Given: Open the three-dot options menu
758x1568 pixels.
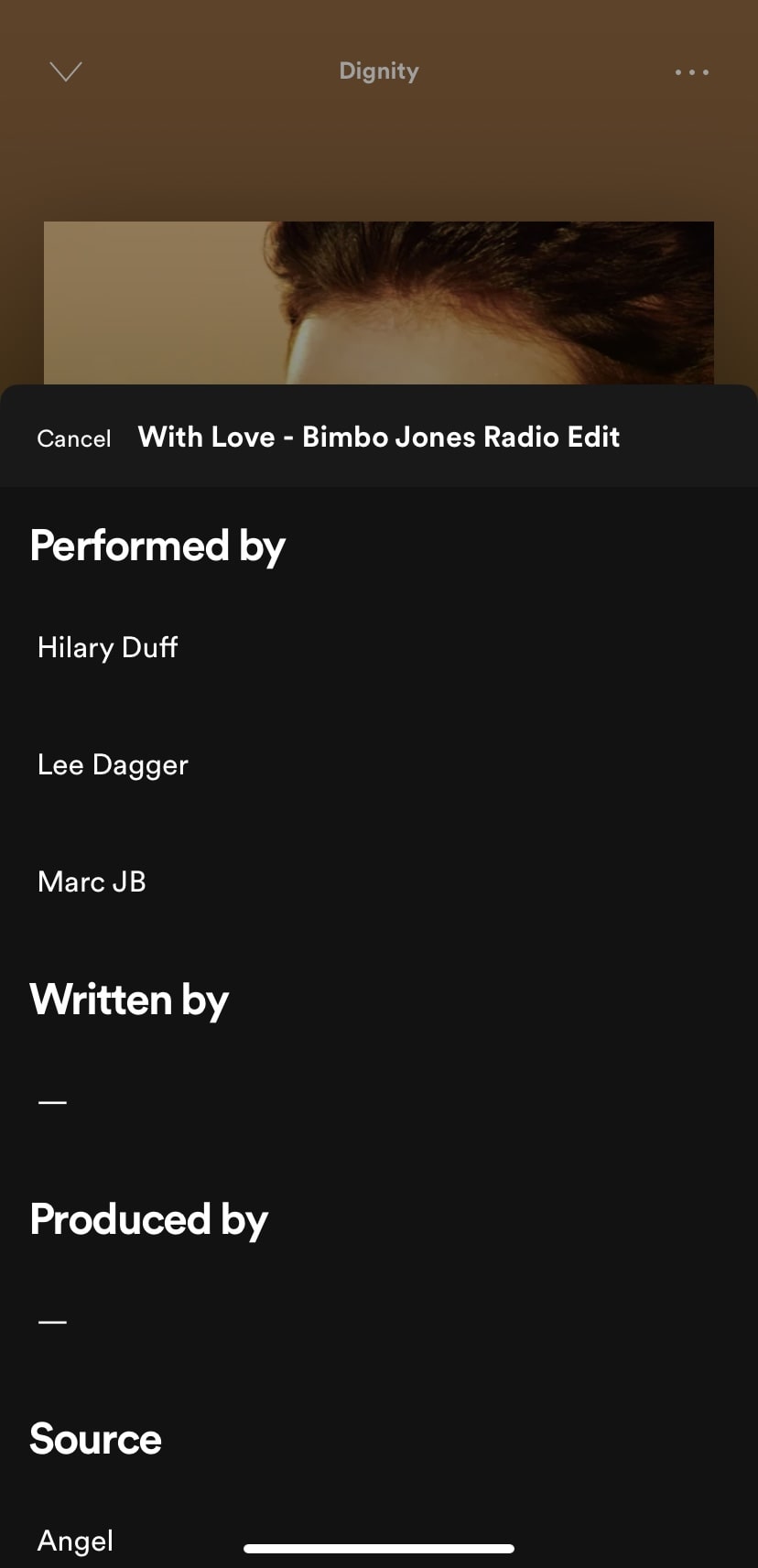Looking at the screenshot, I should [x=692, y=71].
